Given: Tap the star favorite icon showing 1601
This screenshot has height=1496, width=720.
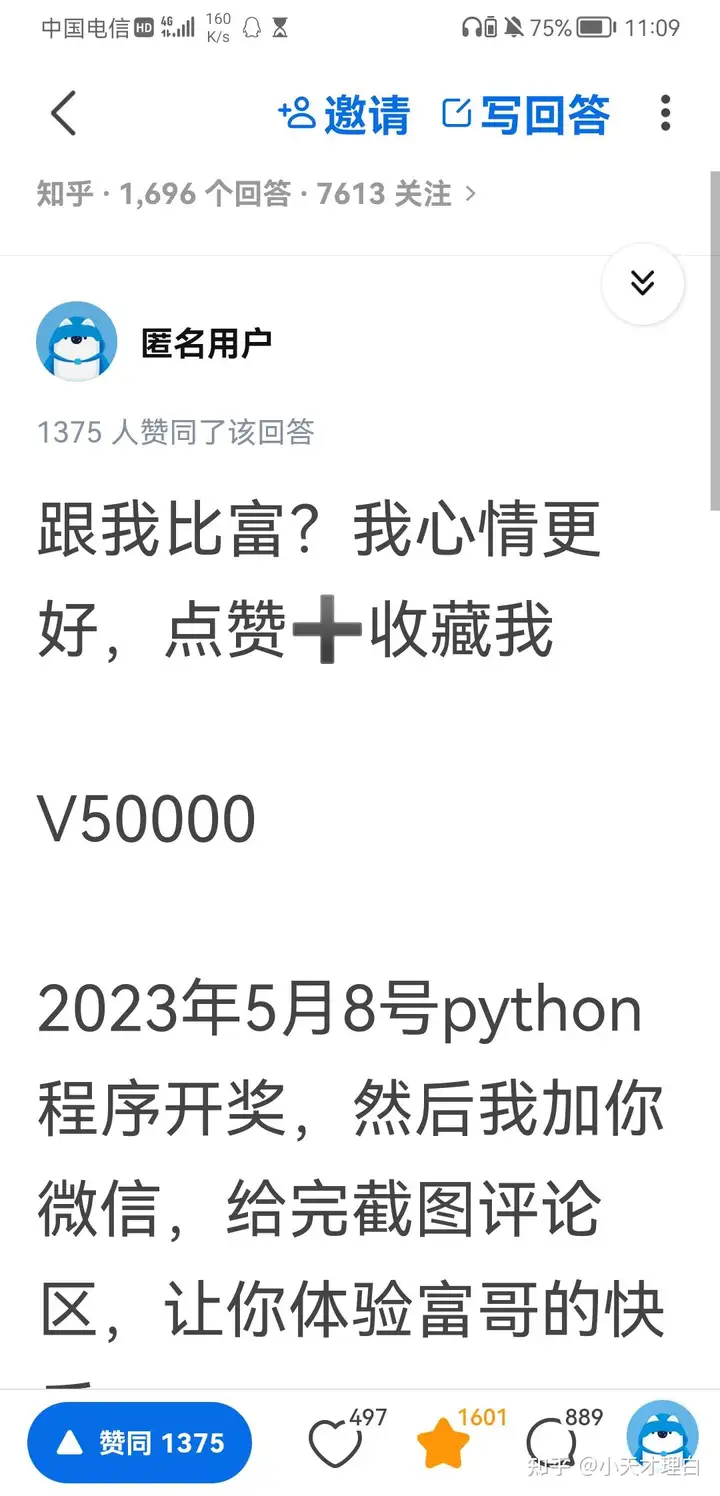Looking at the screenshot, I should (443, 1444).
